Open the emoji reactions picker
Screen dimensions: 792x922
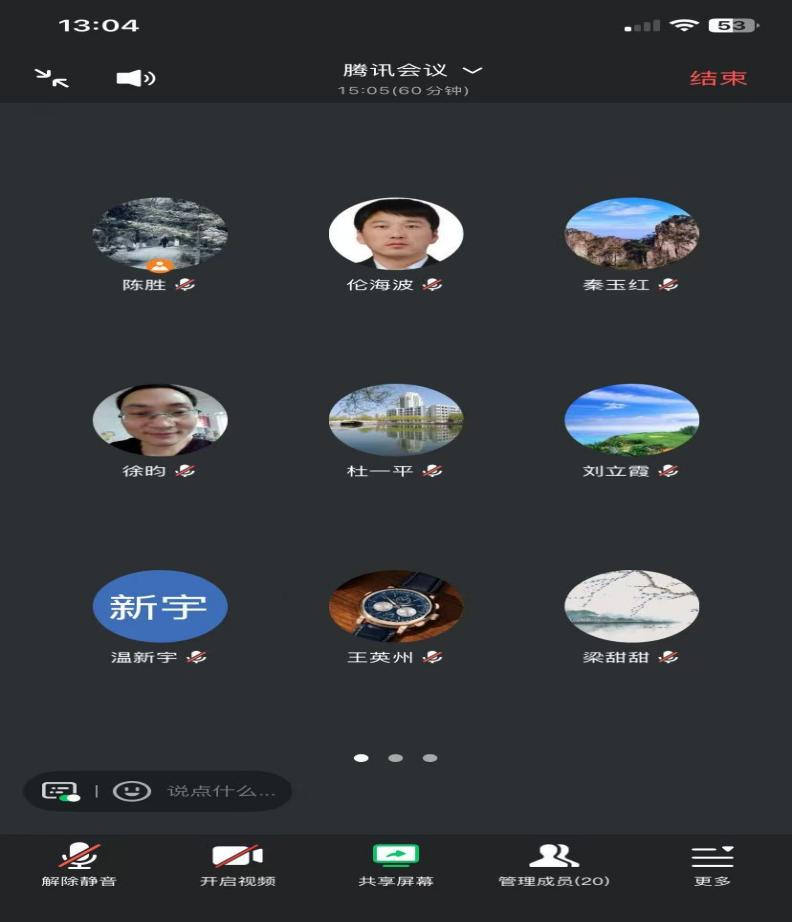131,791
